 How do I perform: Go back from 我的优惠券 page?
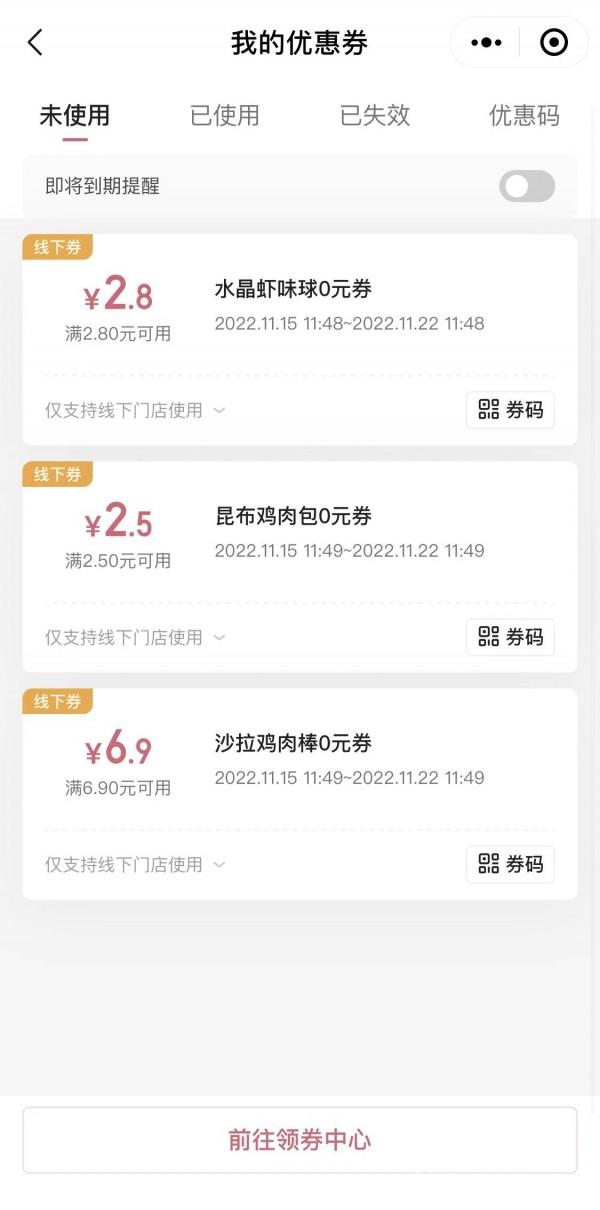tap(36, 42)
